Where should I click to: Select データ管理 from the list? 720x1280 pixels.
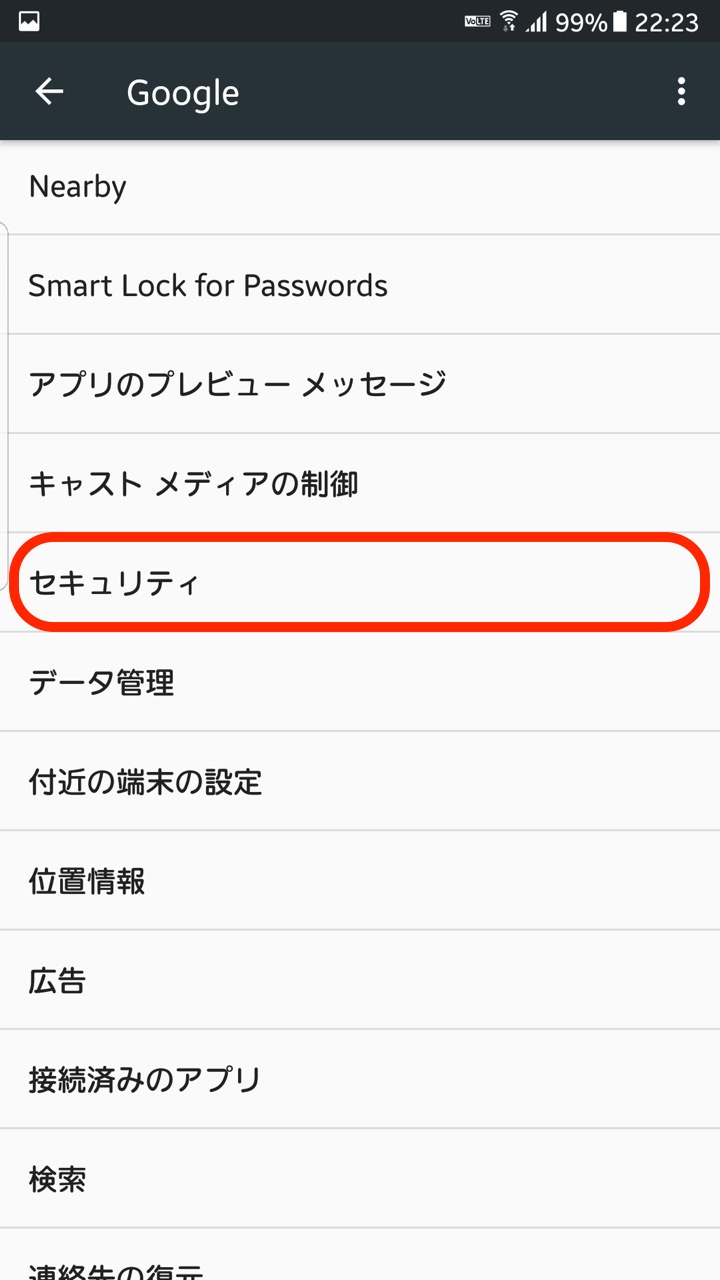(360, 682)
